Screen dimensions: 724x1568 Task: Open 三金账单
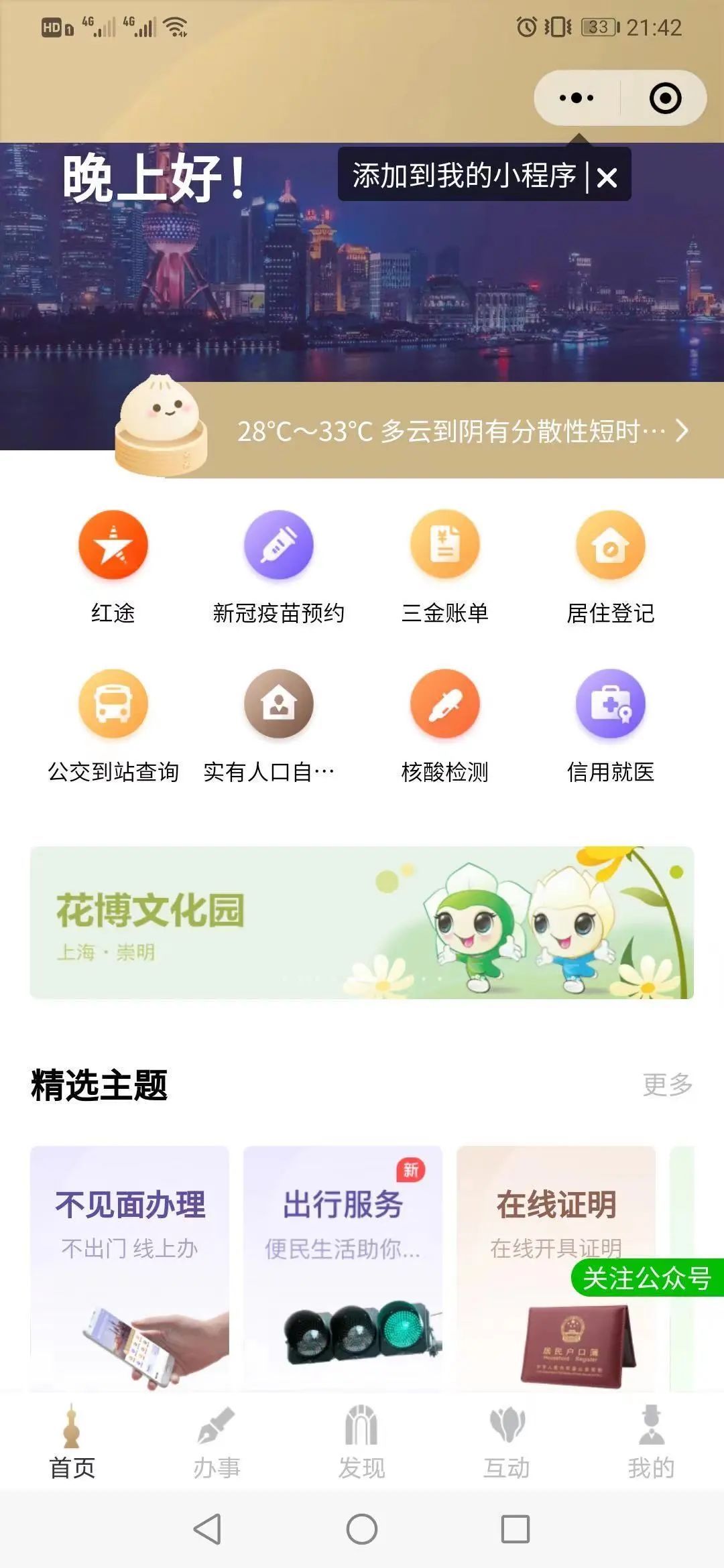coord(444,545)
